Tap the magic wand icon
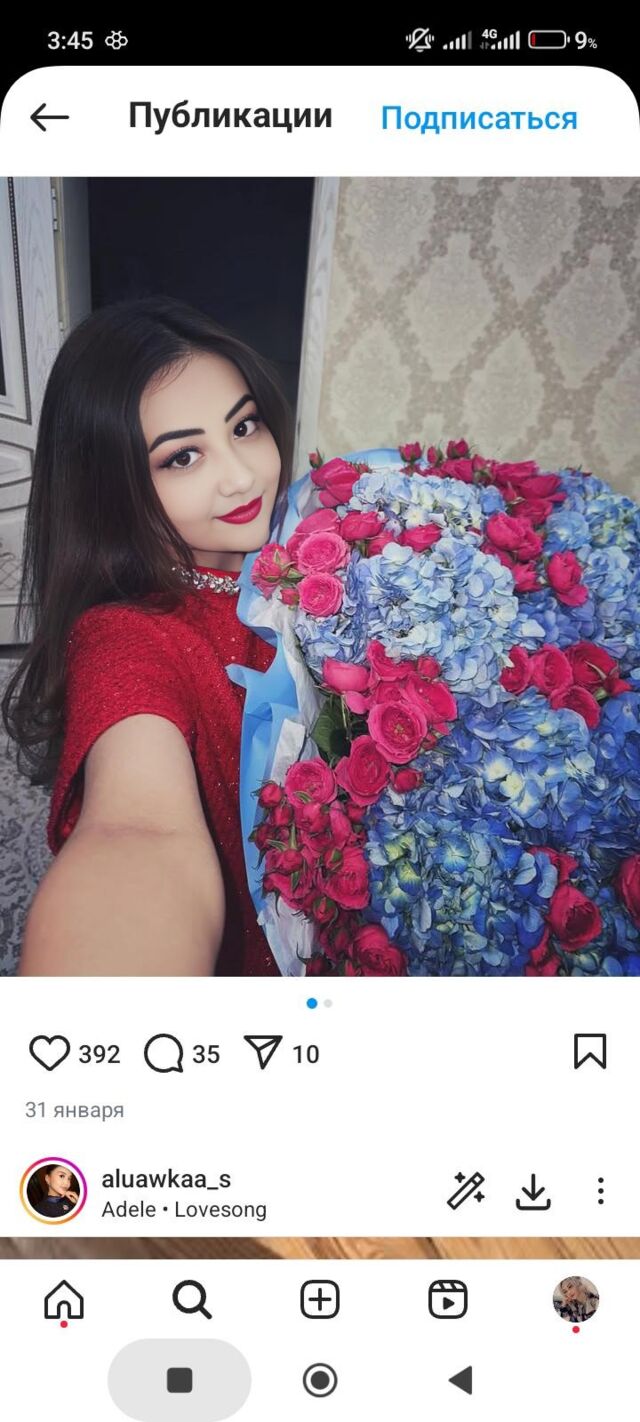 (466, 1190)
